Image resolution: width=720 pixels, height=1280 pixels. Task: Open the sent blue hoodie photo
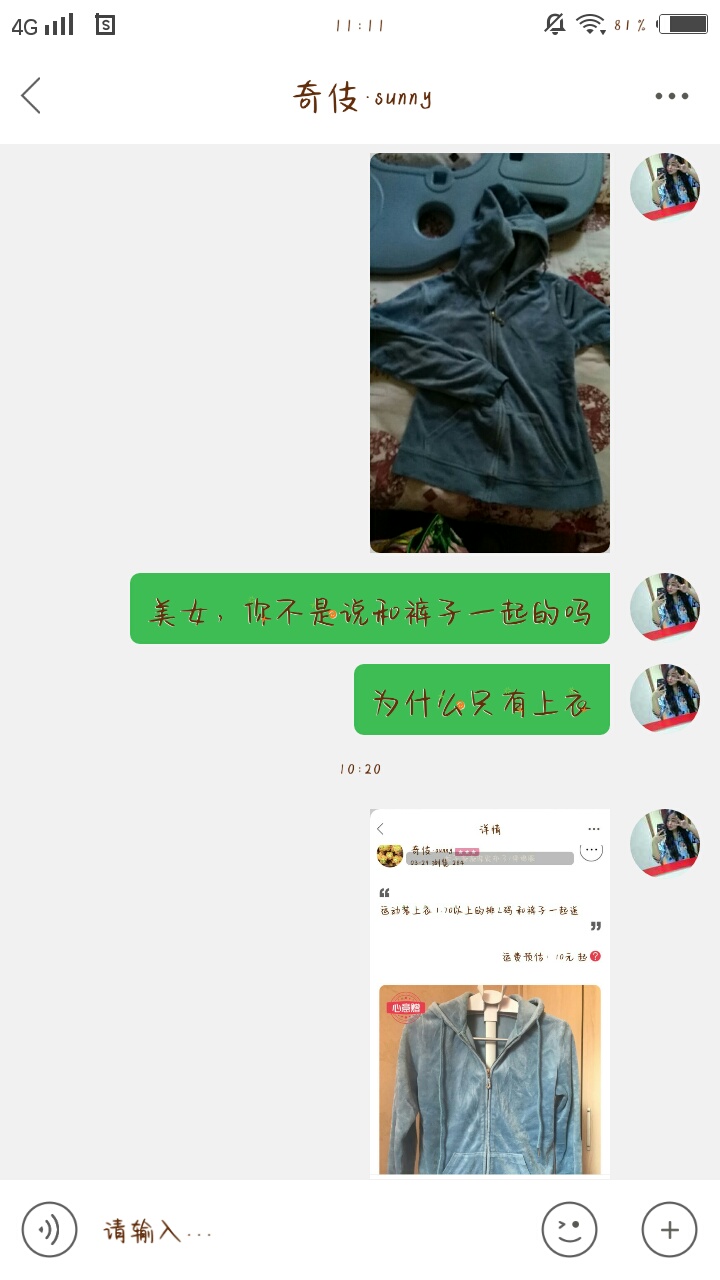pos(490,353)
